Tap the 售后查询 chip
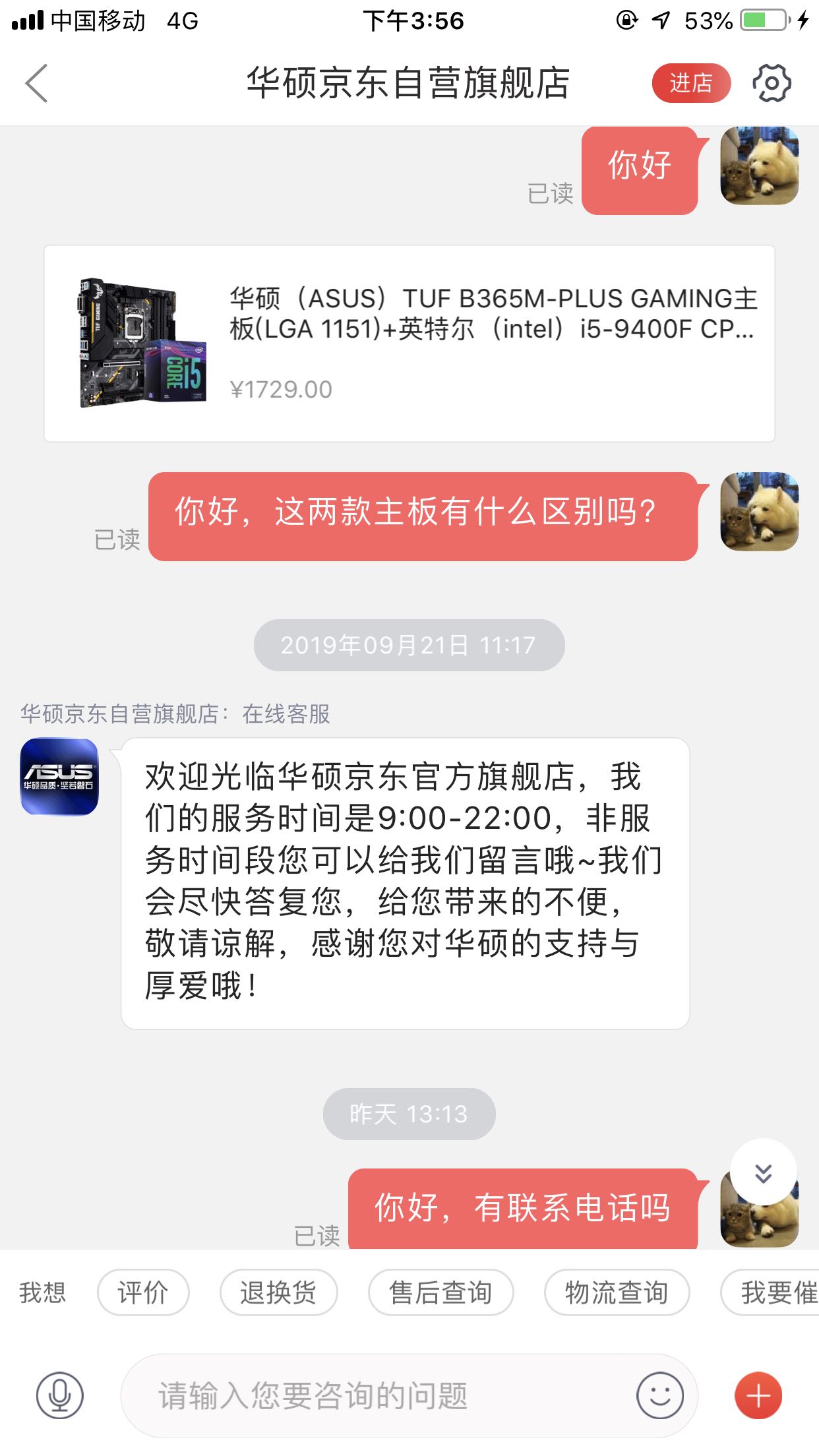Image resolution: width=819 pixels, height=1456 pixels. tap(440, 1292)
